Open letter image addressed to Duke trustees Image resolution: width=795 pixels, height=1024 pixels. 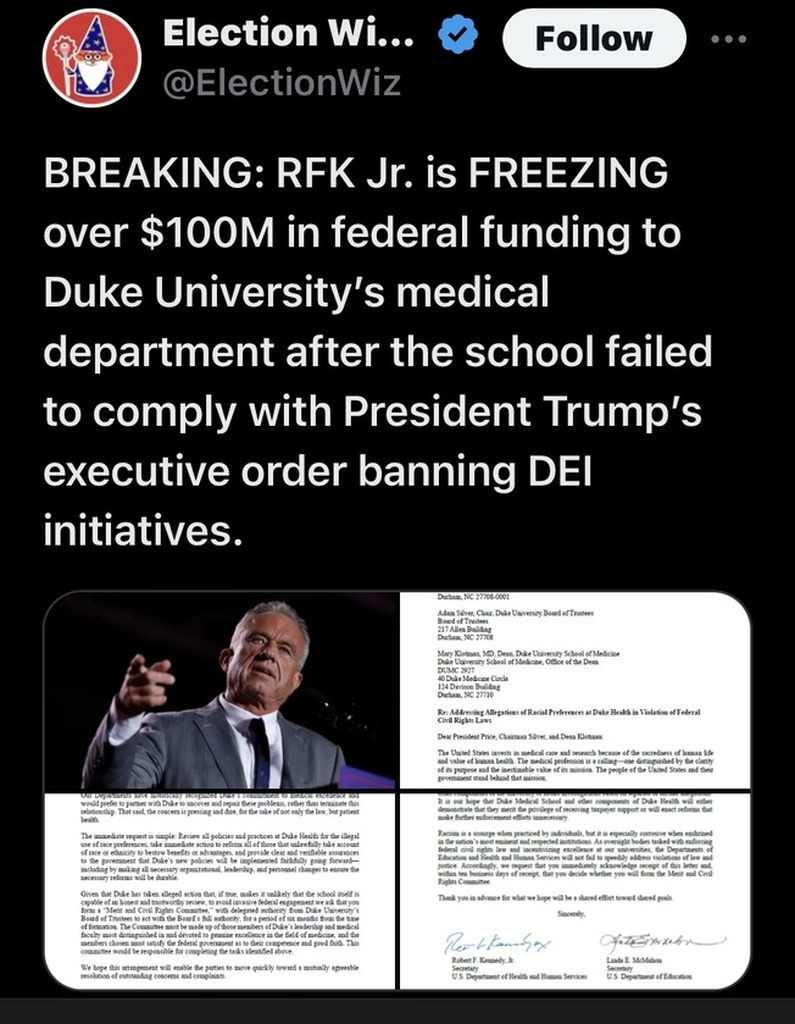(574, 689)
